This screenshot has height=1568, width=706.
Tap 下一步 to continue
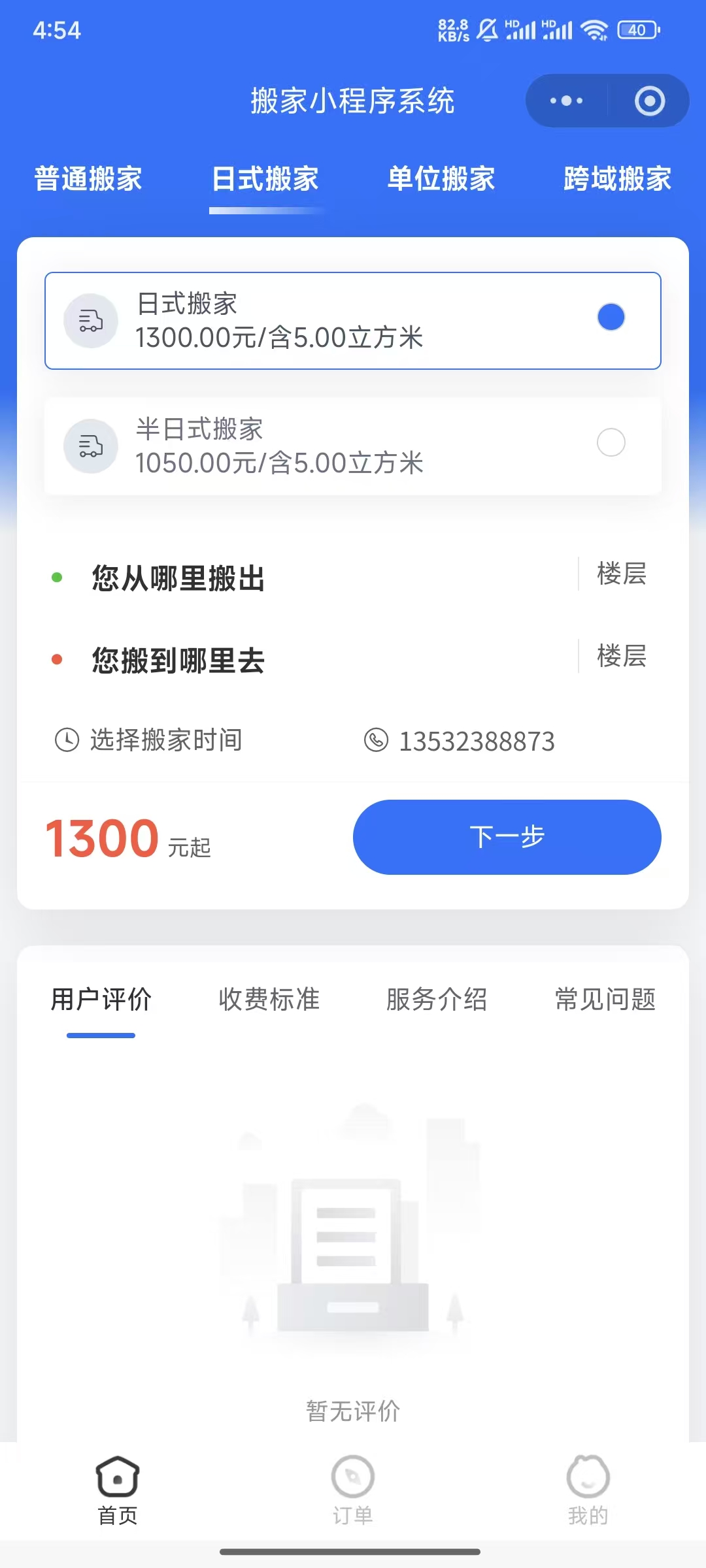click(x=507, y=837)
